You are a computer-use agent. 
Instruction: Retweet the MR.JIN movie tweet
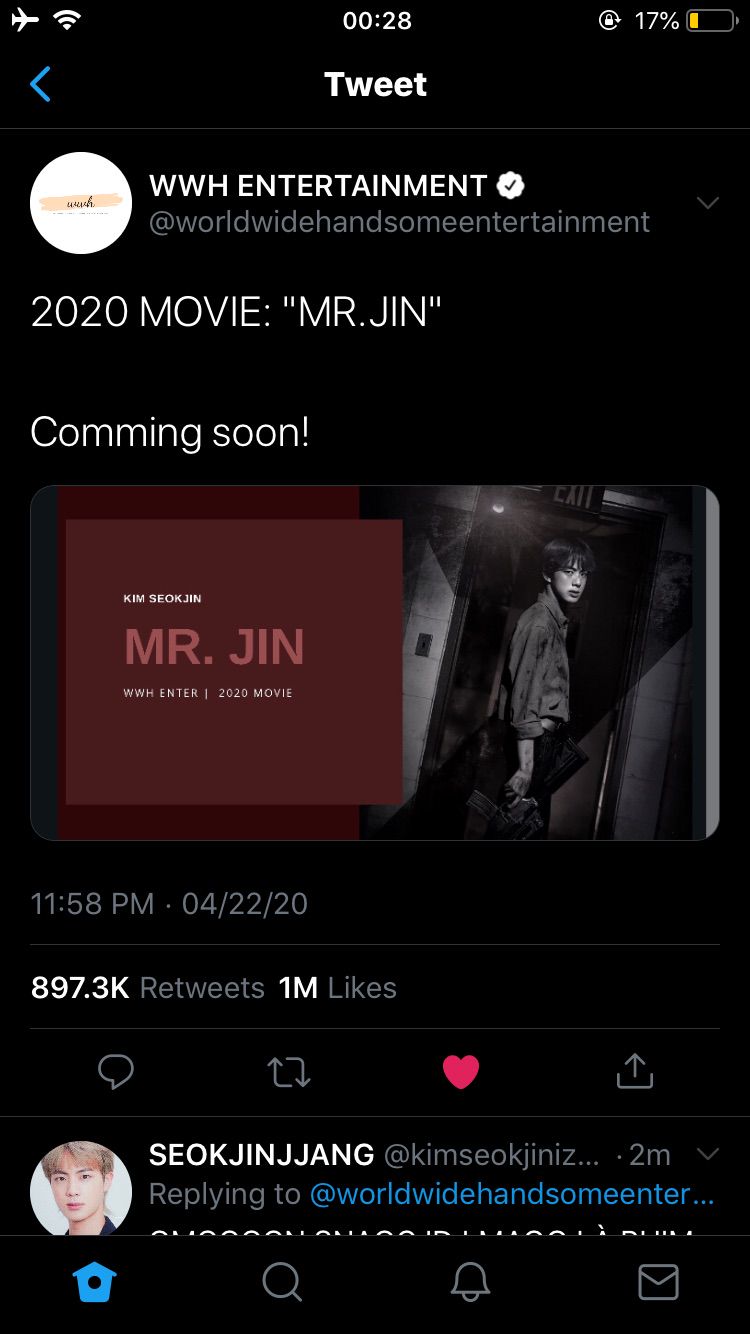(x=289, y=1072)
